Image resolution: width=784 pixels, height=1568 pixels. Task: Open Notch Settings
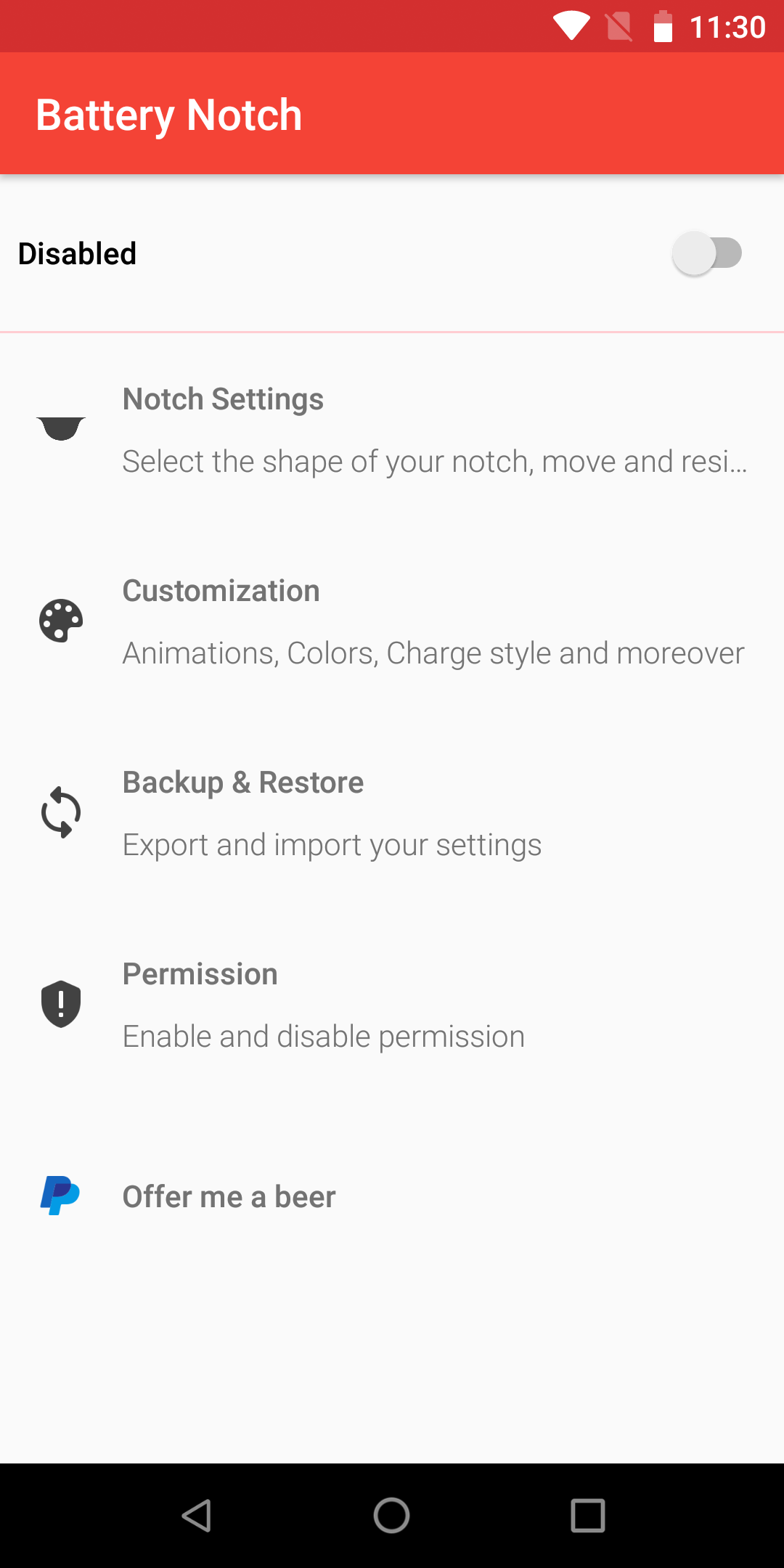pyautogui.click(x=392, y=430)
